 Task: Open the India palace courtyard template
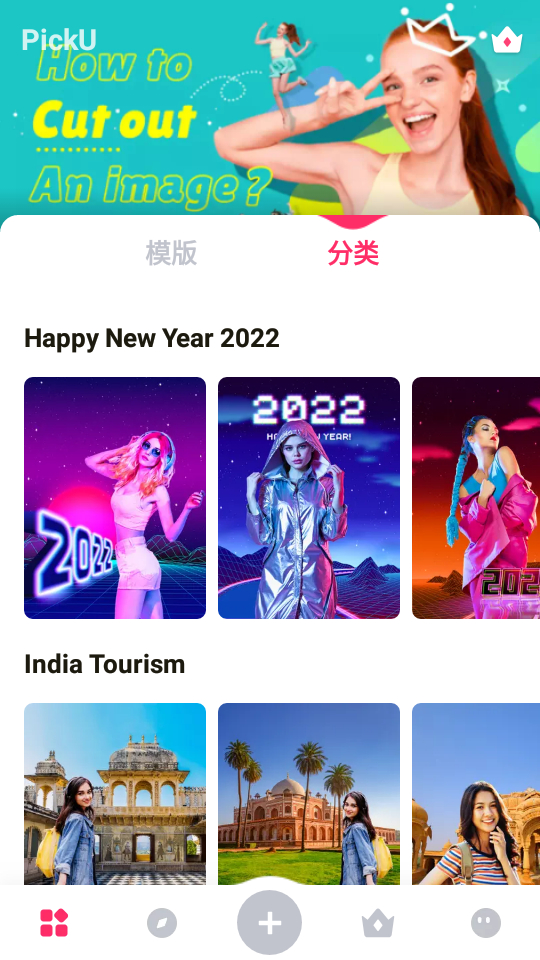point(115,794)
